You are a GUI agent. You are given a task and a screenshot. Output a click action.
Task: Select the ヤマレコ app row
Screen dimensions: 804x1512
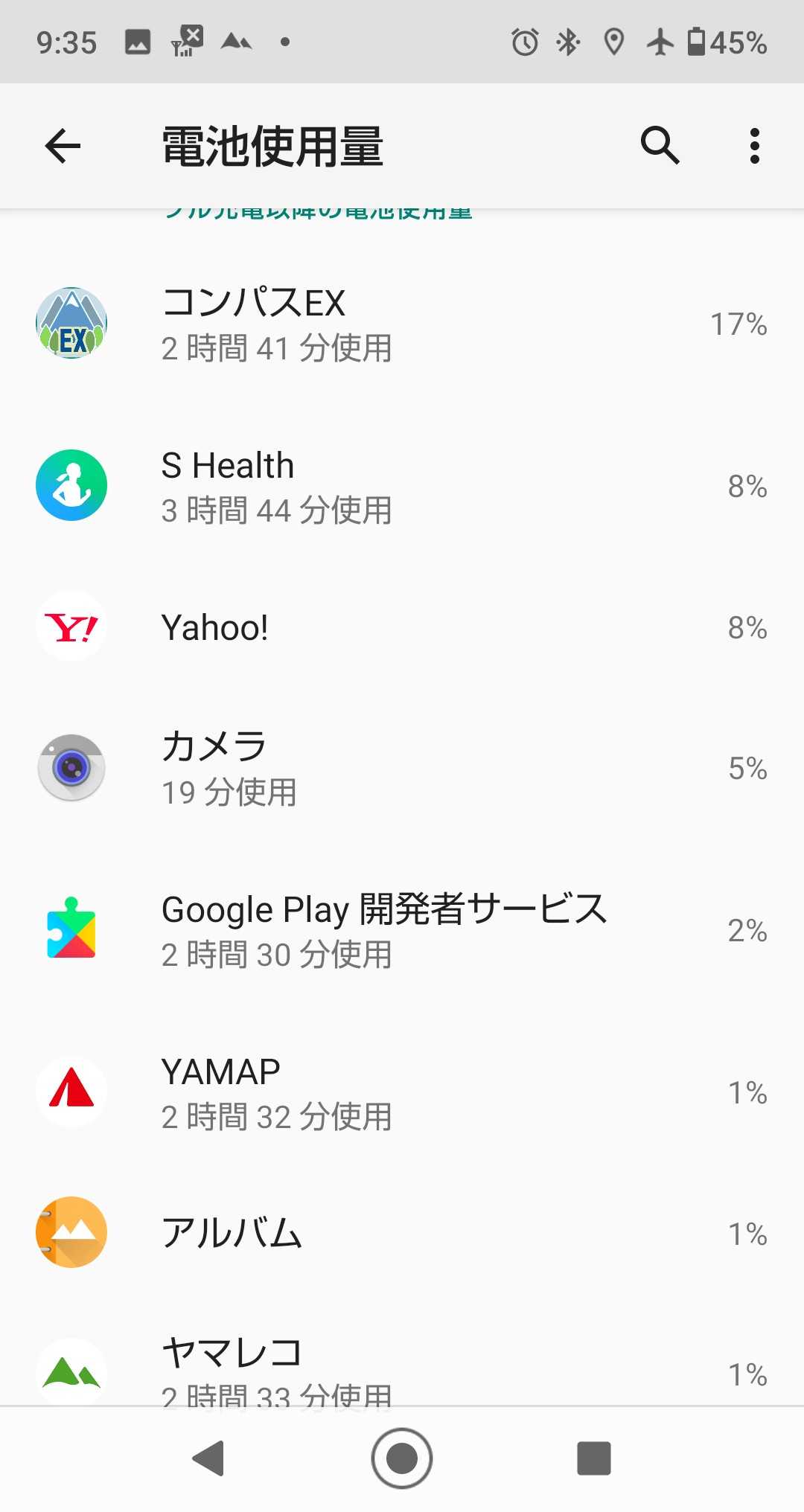pos(402,1371)
